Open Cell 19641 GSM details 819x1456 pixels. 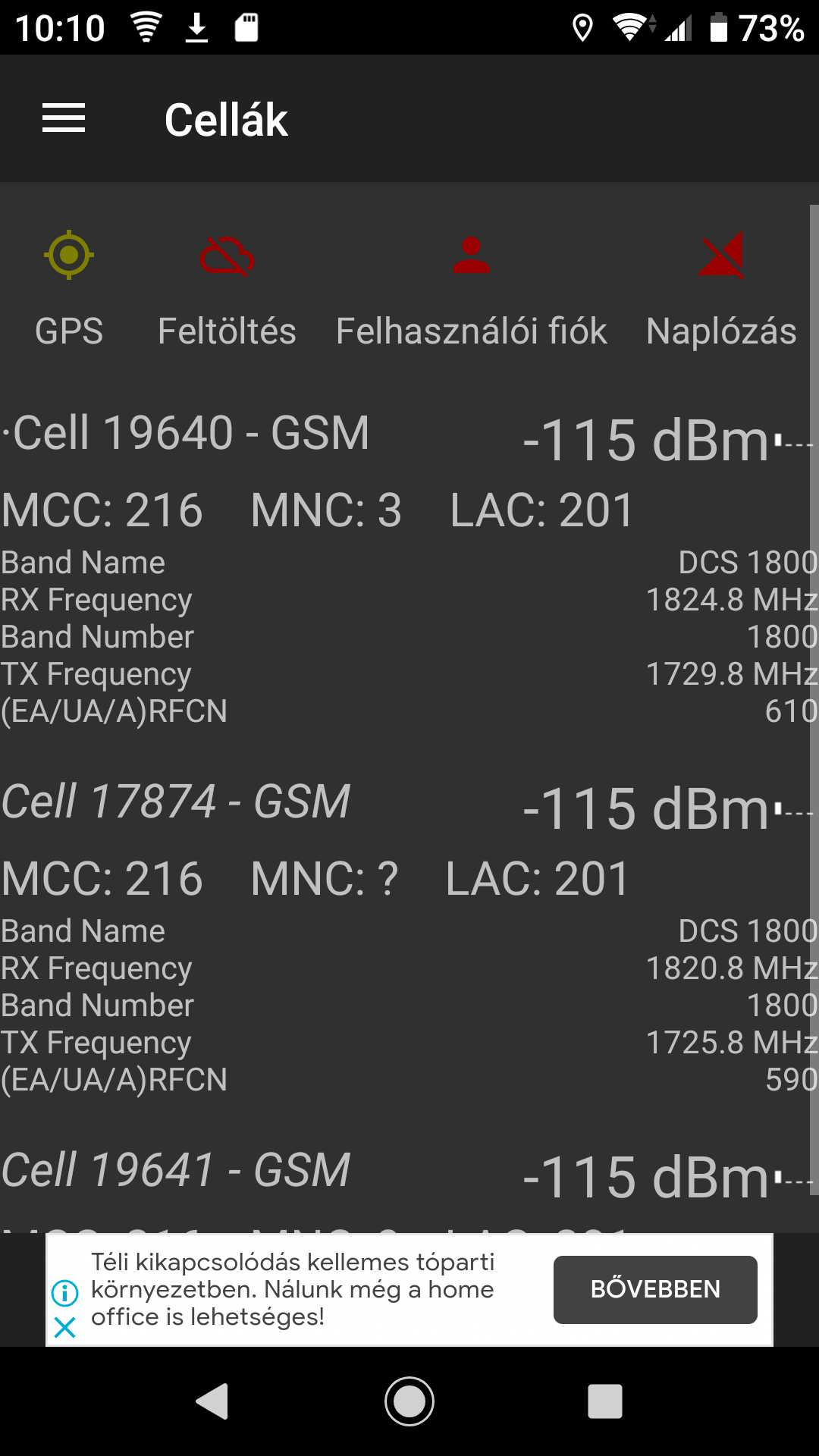(x=176, y=1170)
